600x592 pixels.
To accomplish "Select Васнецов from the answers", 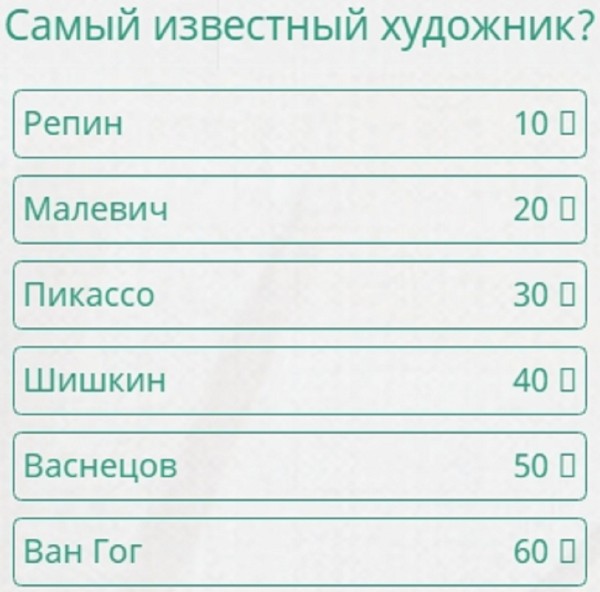I will (x=299, y=466).
